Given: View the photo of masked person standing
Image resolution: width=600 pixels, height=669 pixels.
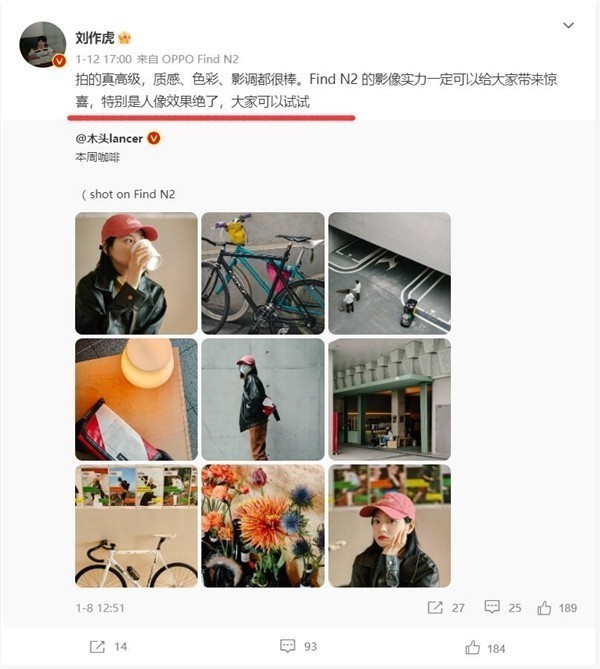Looking at the screenshot, I should pos(263,399).
